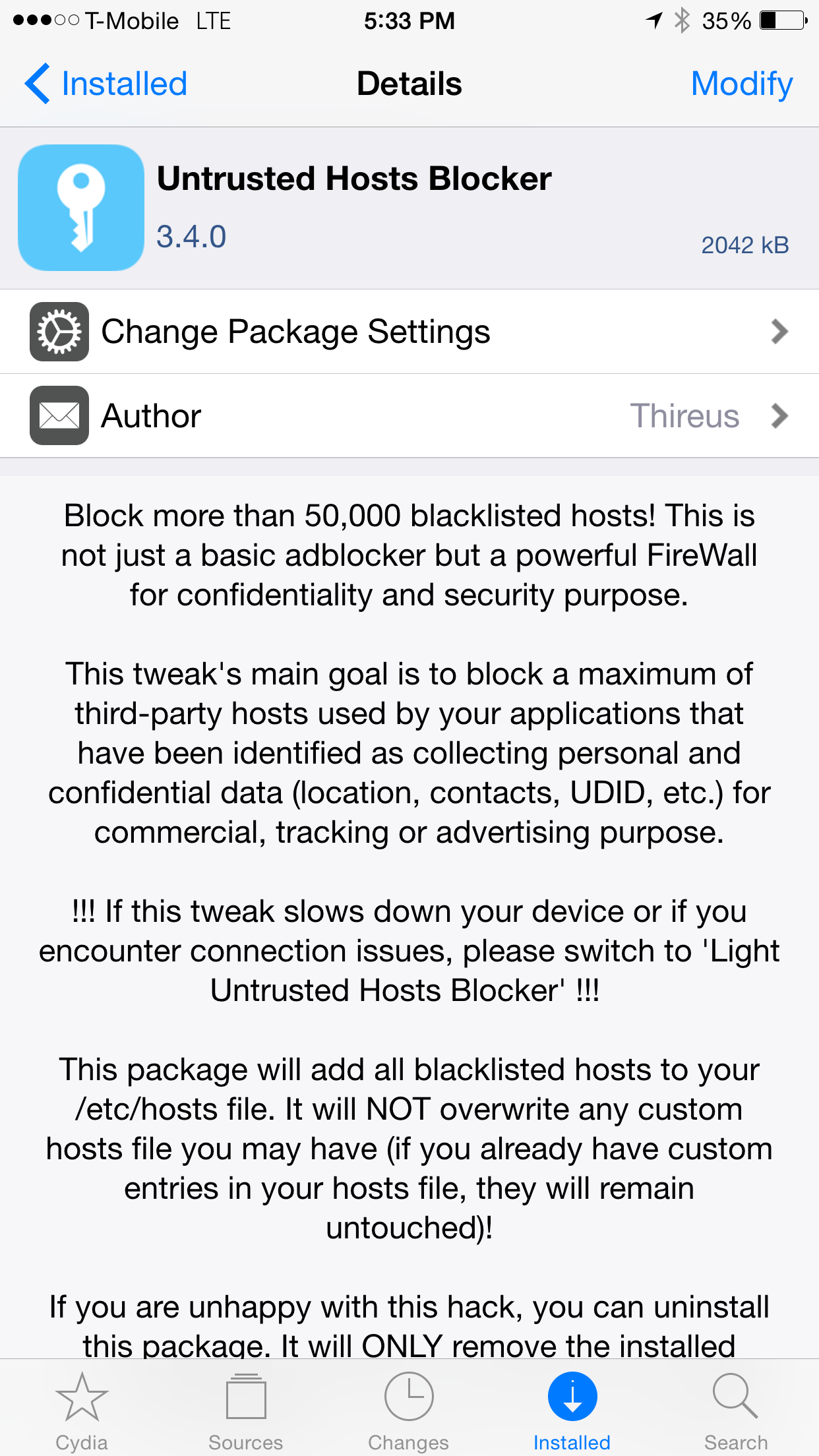Tap Modify to change this package
Viewport: 819px width, 1456px height.
pos(741,84)
